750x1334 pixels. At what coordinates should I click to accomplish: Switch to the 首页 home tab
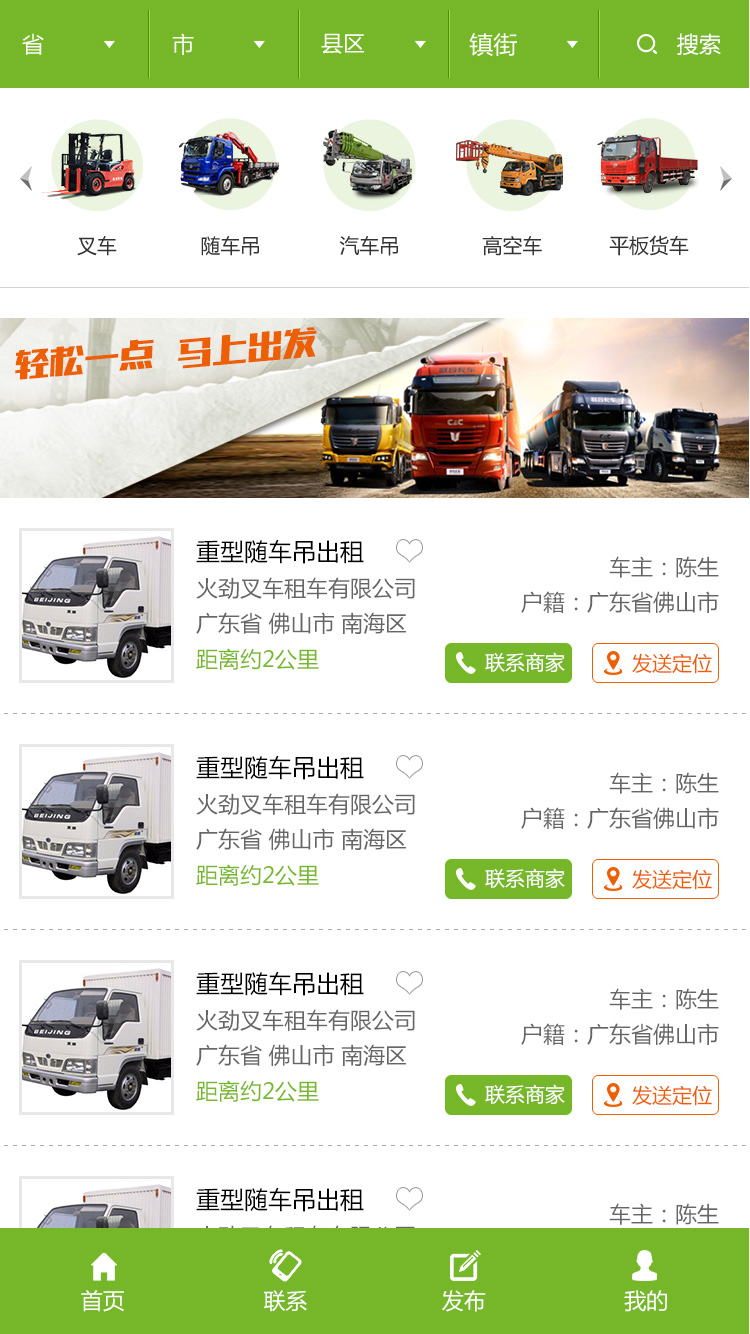pyautogui.click(x=103, y=1282)
